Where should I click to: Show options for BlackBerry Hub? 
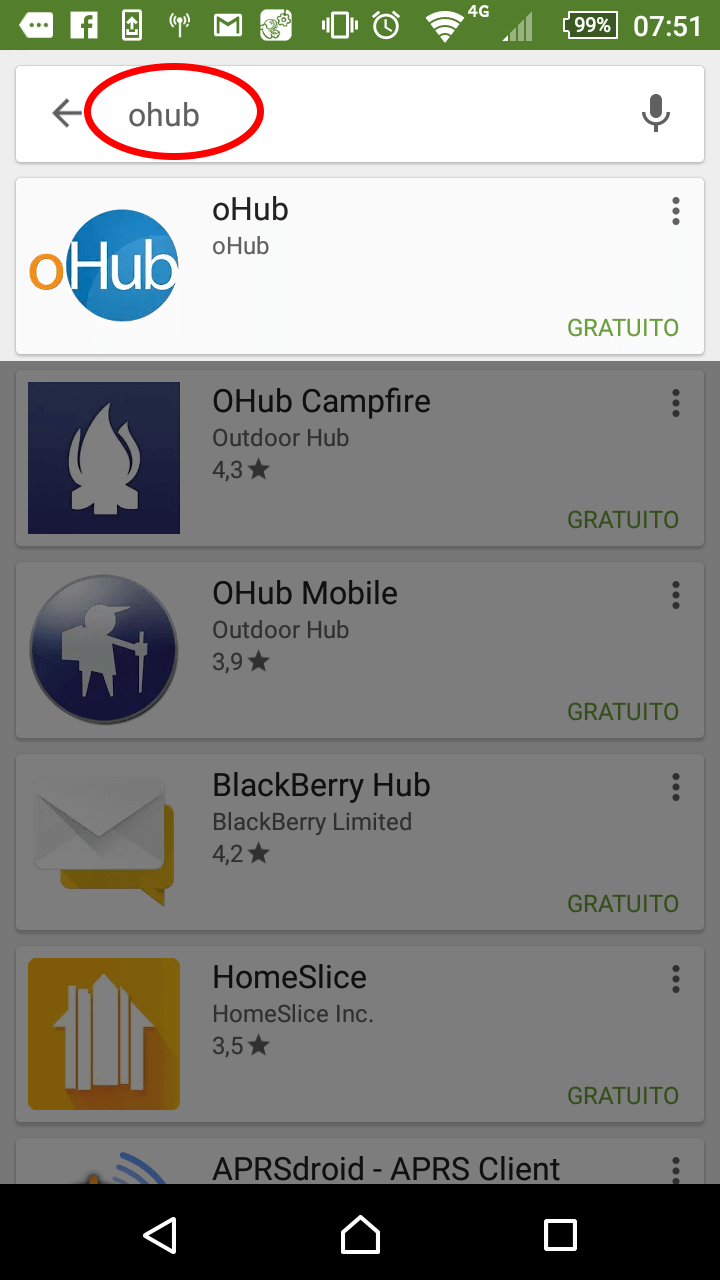pyautogui.click(x=676, y=787)
